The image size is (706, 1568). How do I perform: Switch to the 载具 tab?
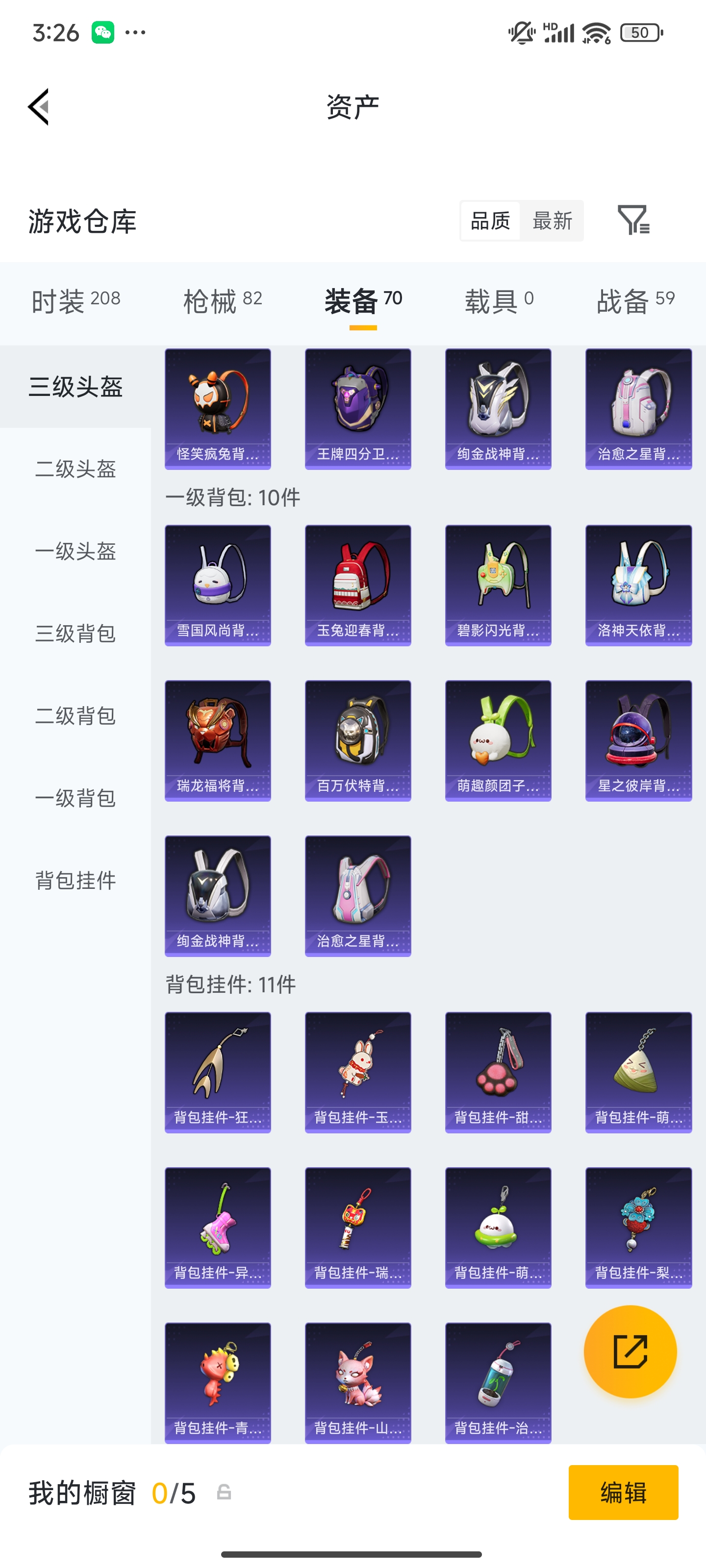[499, 301]
